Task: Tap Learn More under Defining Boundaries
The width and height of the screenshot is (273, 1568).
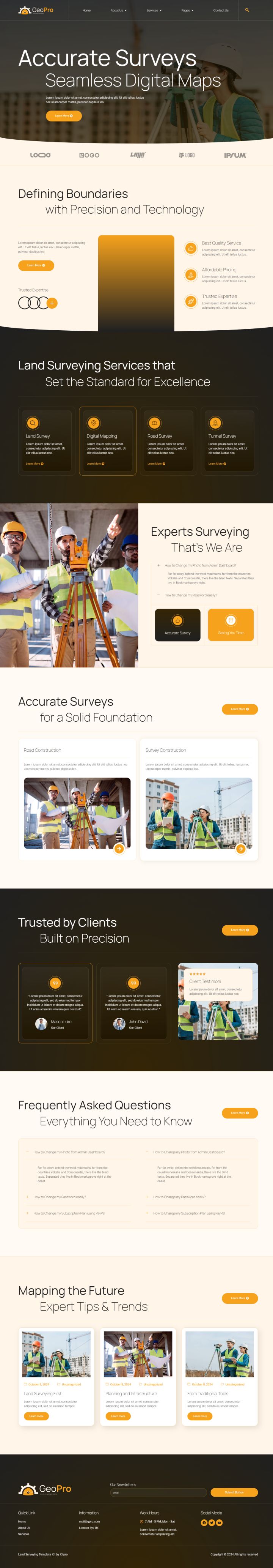Action: coord(36,265)
